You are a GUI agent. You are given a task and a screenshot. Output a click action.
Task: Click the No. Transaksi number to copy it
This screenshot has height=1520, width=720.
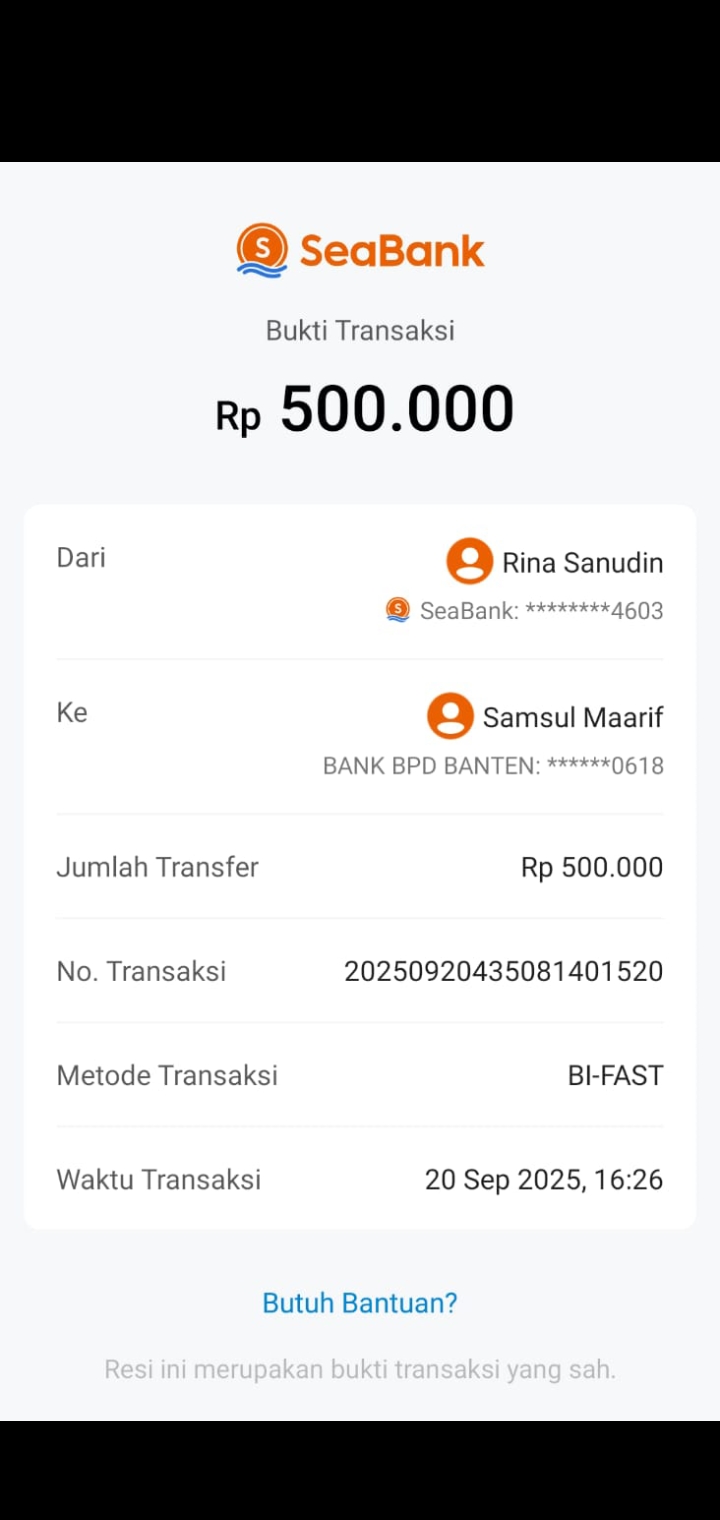(504, 970)
